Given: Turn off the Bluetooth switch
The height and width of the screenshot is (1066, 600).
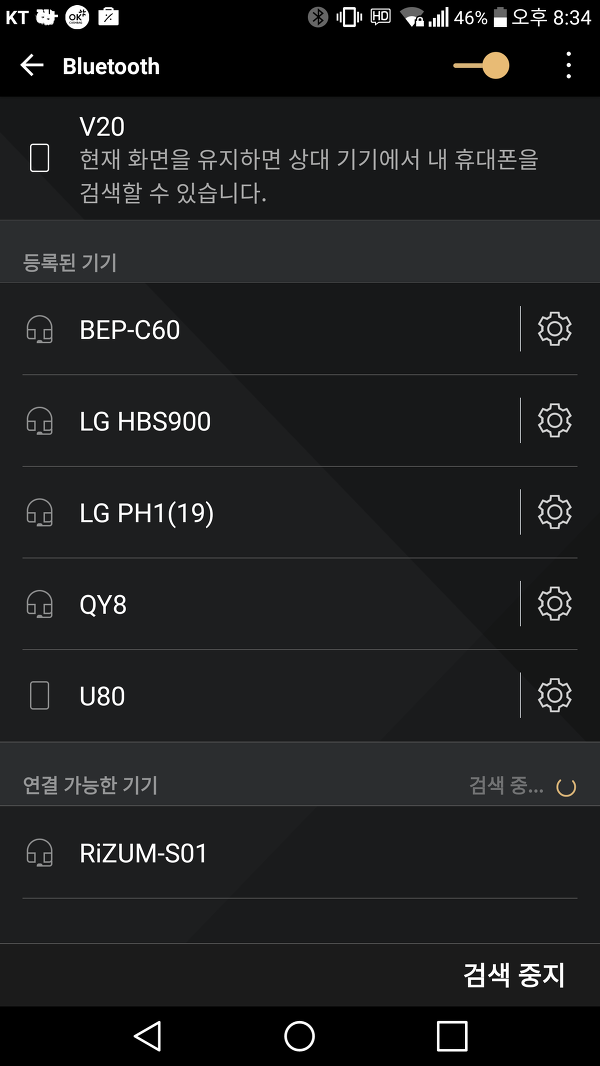Looking at the screenshot, I should tap(481, 66).
